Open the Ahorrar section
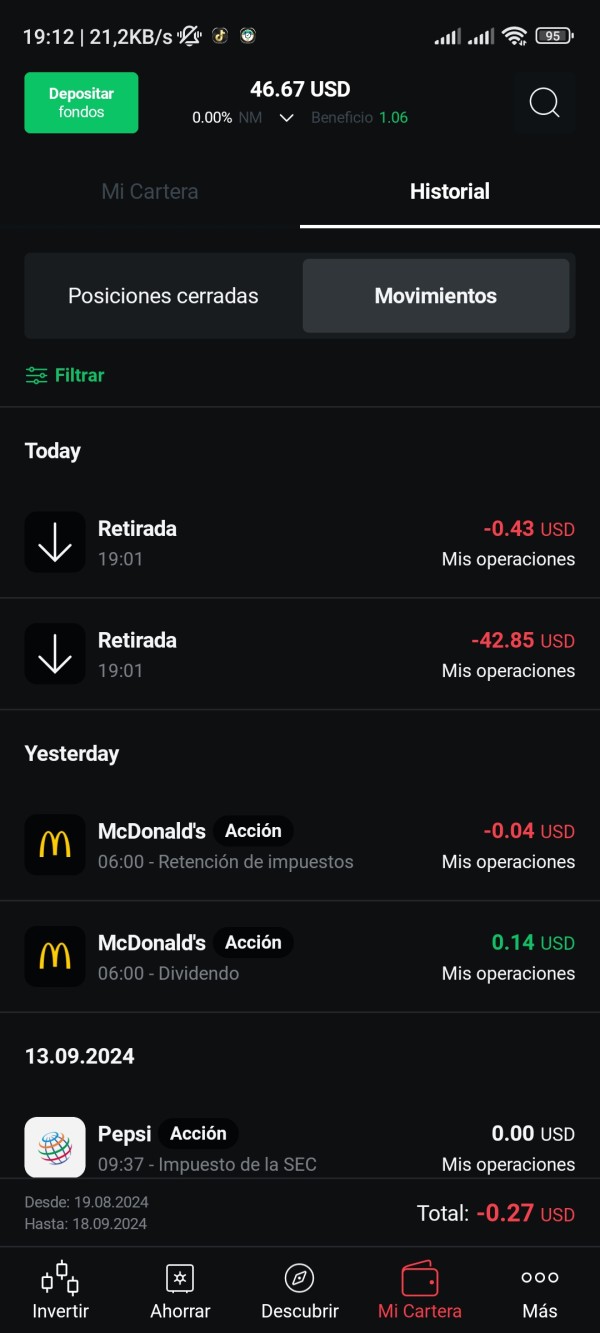 tap(180, 1290)
